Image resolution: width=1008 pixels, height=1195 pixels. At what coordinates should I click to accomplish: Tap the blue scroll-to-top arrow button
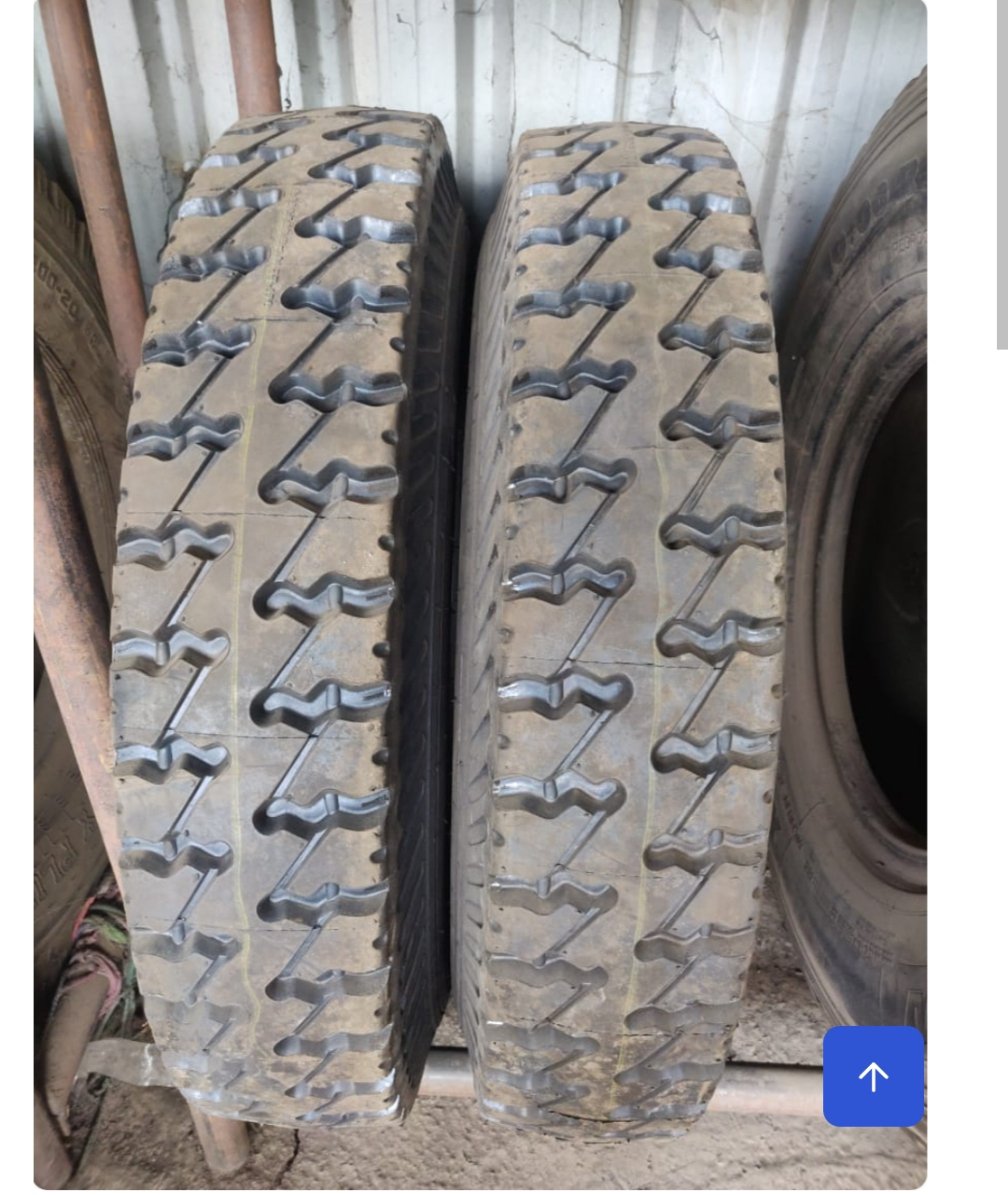tap(873, 1076)
